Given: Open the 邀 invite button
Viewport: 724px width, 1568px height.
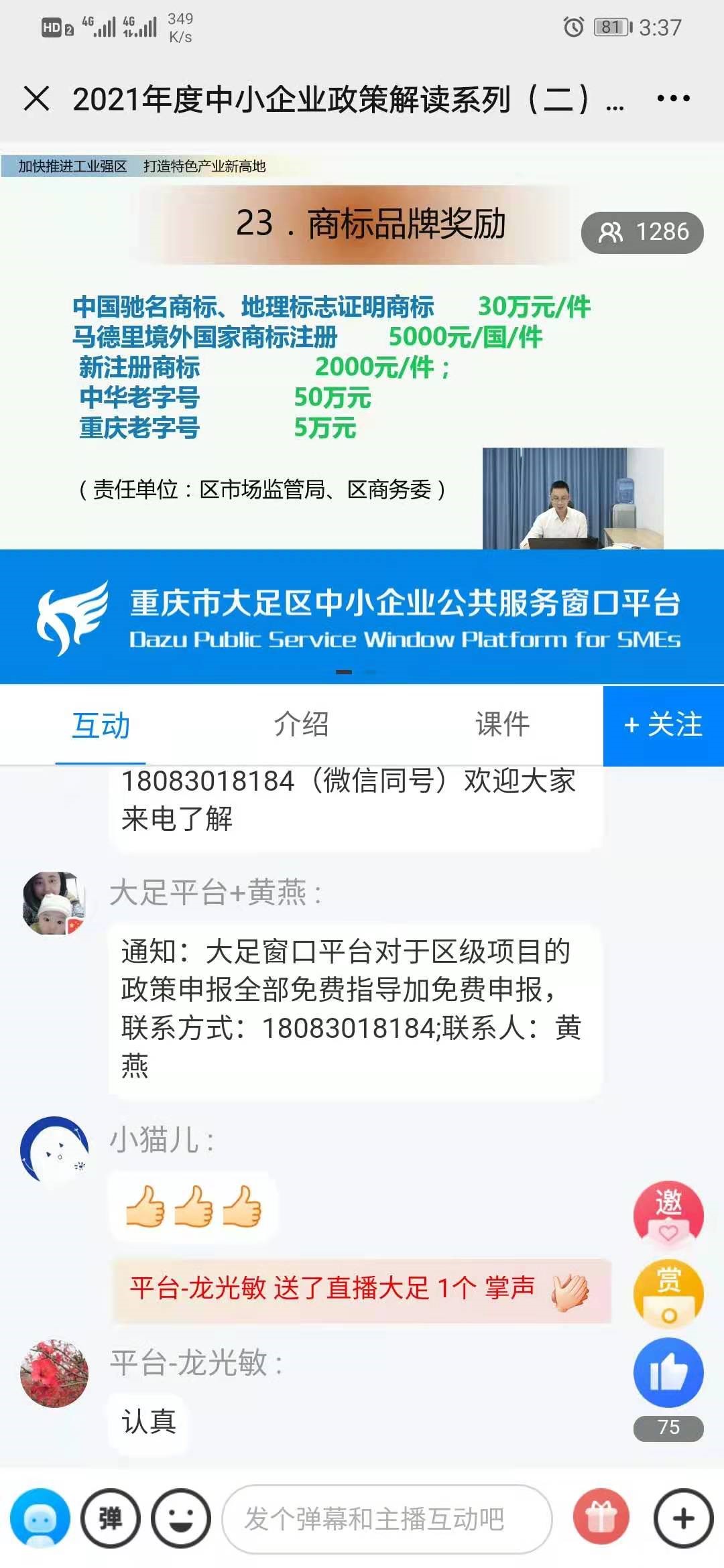Looking at the screenshot, I should click(x=668, y=1214).
